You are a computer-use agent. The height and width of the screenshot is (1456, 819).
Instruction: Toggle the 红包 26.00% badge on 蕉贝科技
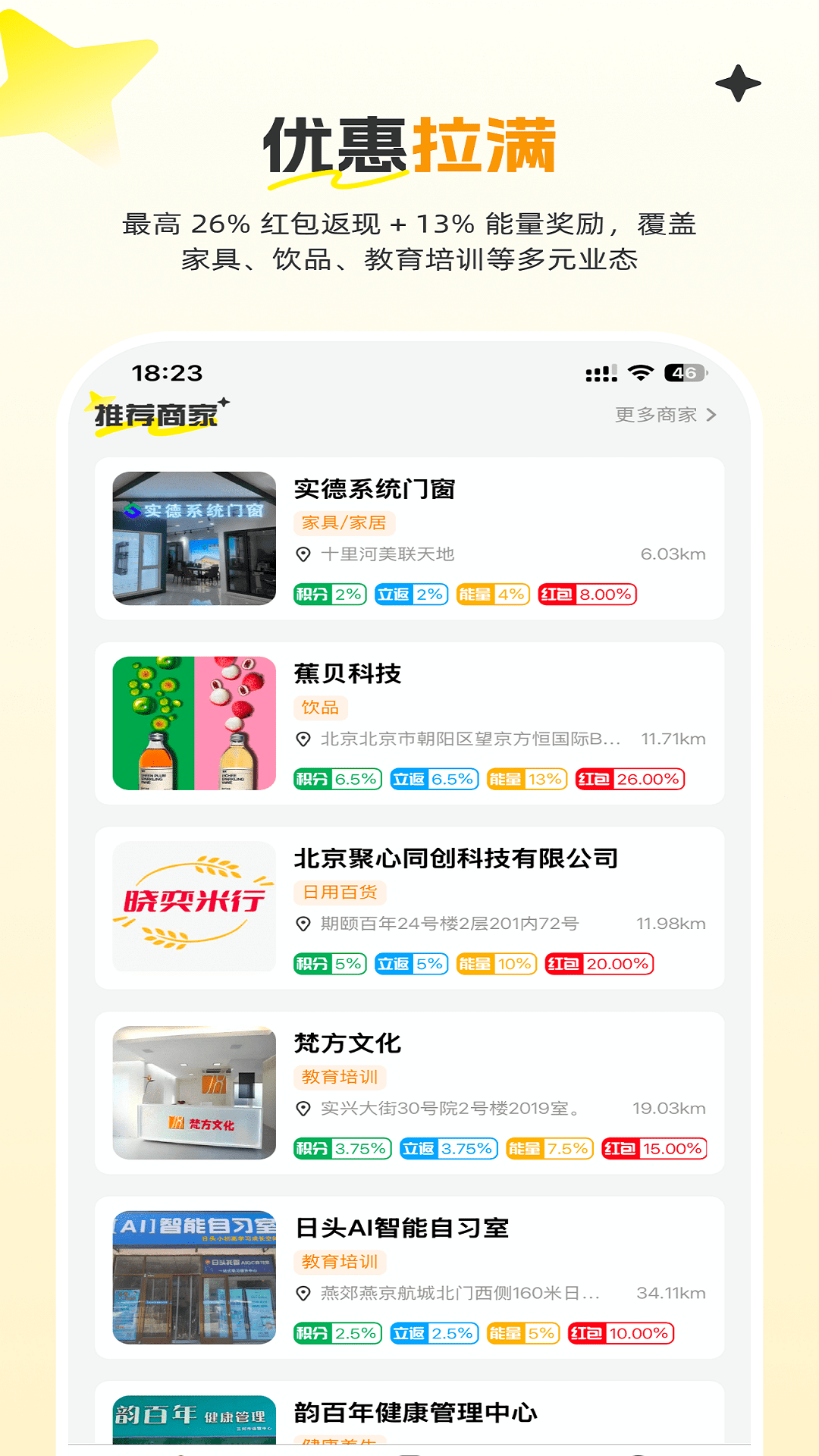click(x=632, y=778)
